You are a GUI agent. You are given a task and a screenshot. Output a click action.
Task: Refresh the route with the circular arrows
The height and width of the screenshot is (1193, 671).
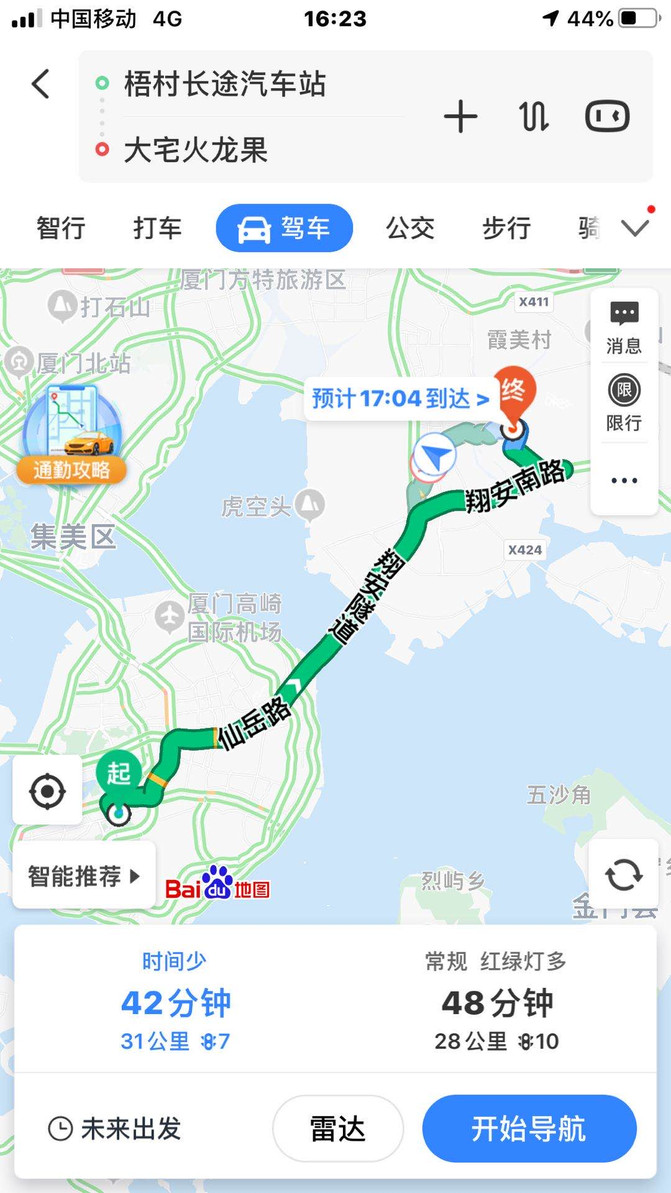623,875
